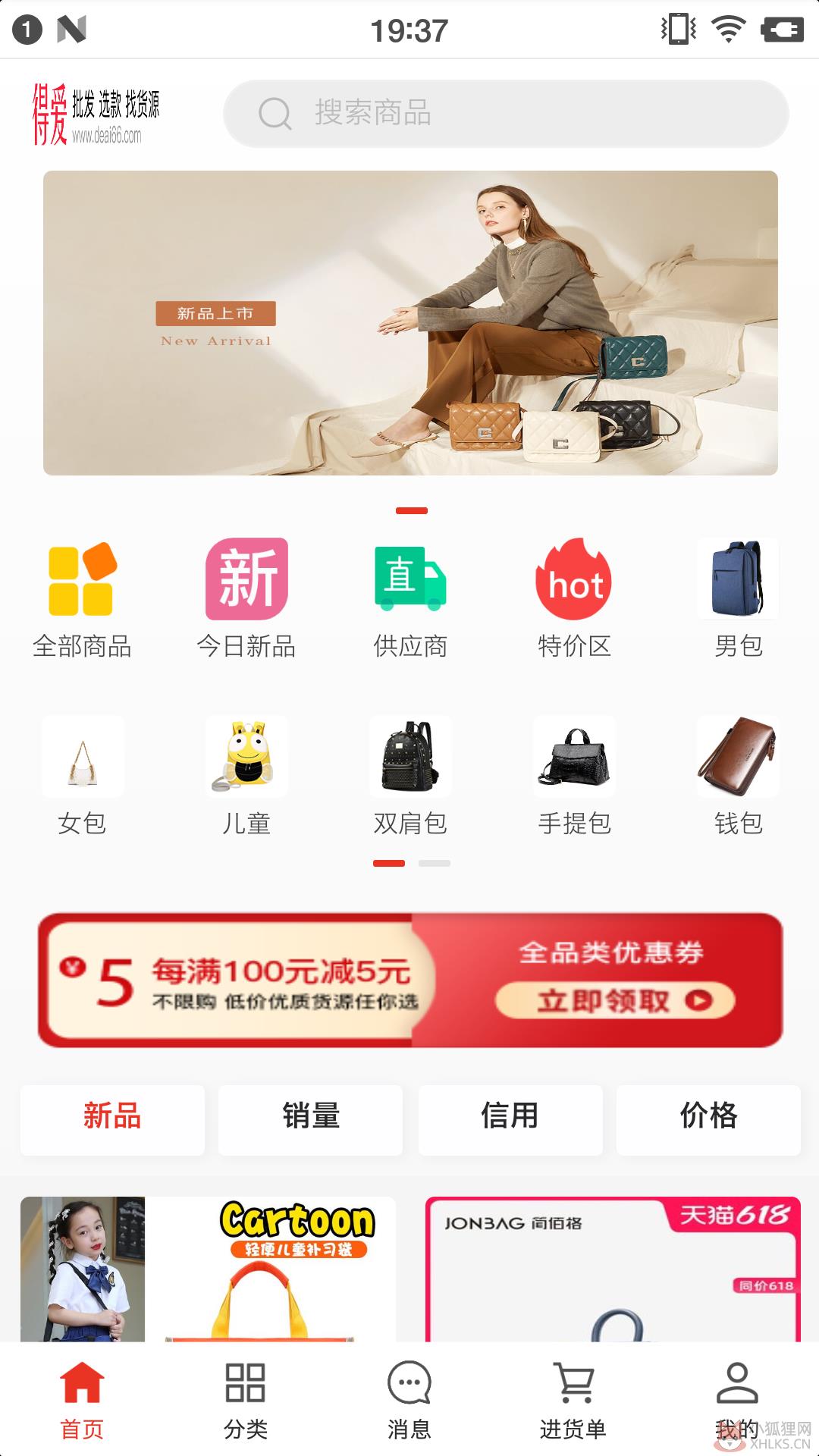Screen dimensions: 819x1456
Task: Open the Cartoon children's bag product
Action: tap(208, 1269)
